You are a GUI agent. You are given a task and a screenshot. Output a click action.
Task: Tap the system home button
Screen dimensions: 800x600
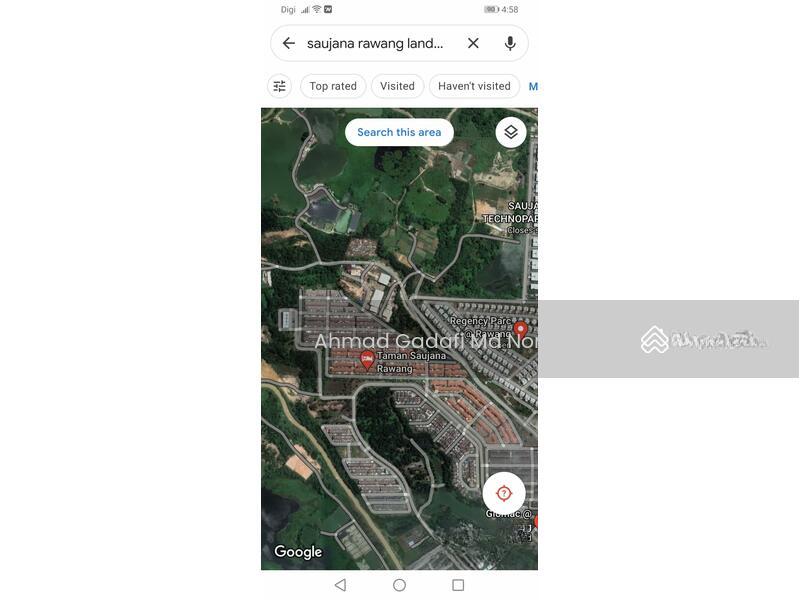[399, 585]
